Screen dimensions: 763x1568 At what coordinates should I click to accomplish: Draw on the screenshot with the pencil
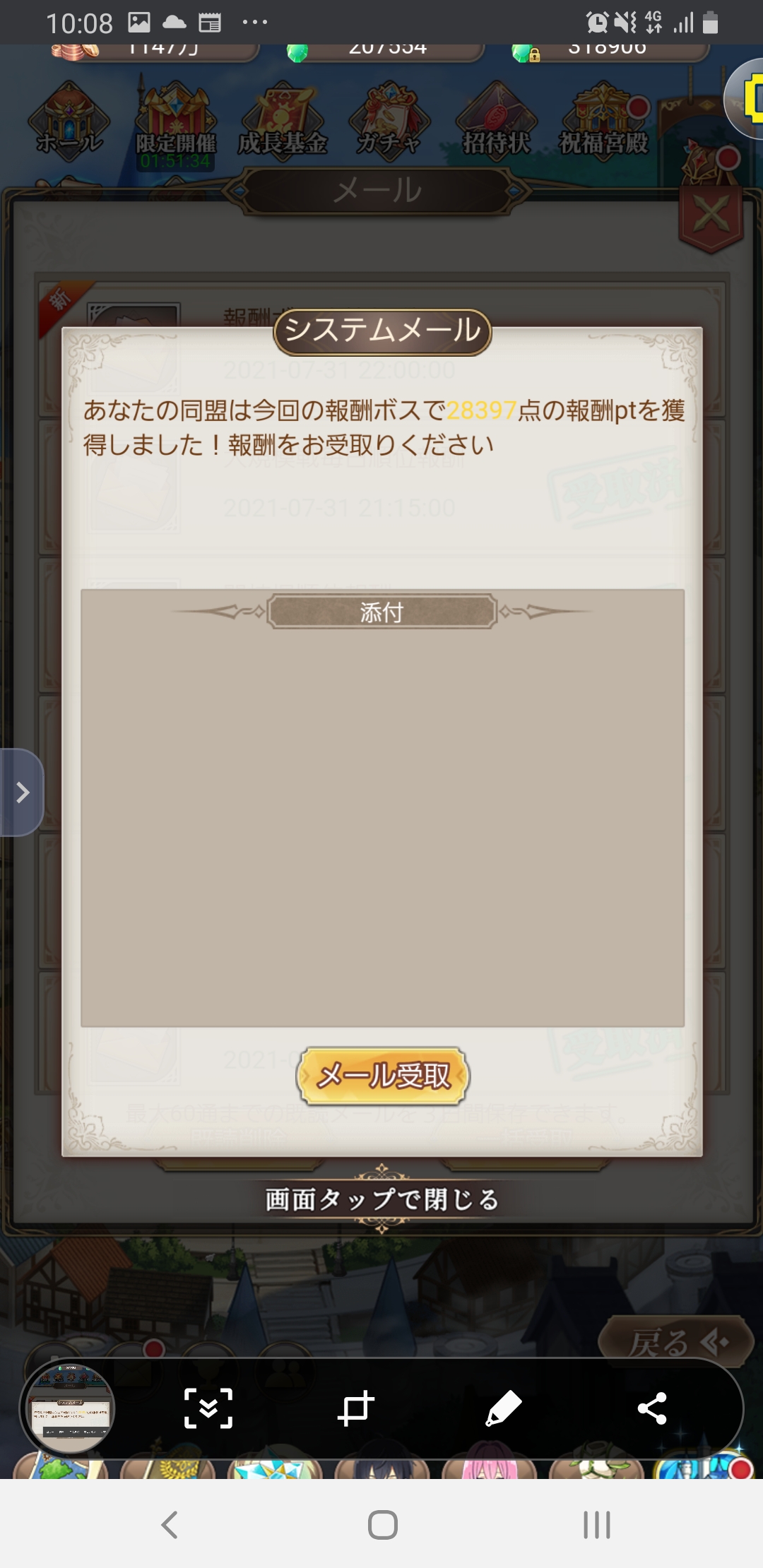(x=504, y=1408)
